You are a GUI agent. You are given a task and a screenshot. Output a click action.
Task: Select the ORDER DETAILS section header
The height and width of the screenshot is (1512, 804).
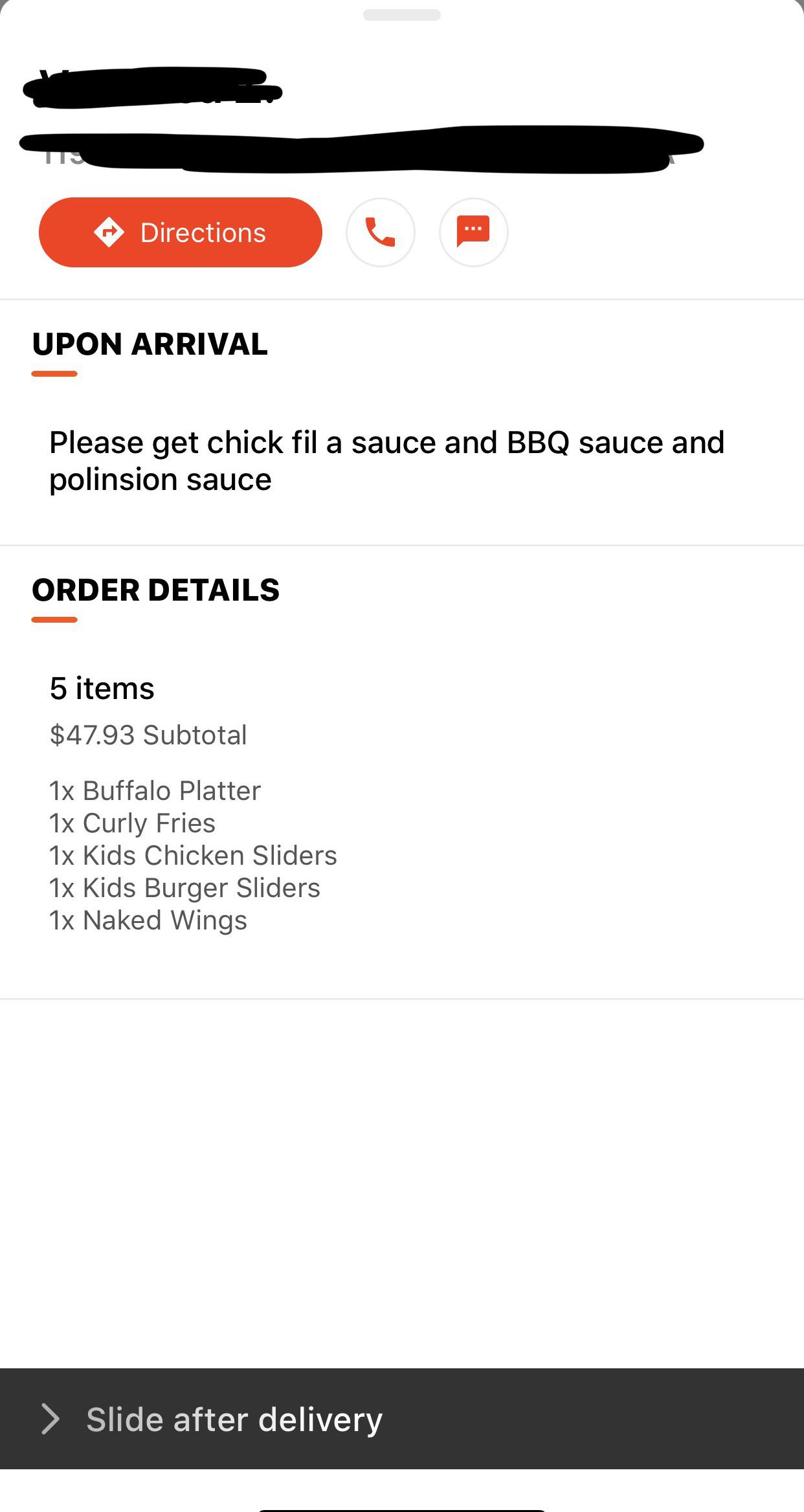click(x=157, y=589)
